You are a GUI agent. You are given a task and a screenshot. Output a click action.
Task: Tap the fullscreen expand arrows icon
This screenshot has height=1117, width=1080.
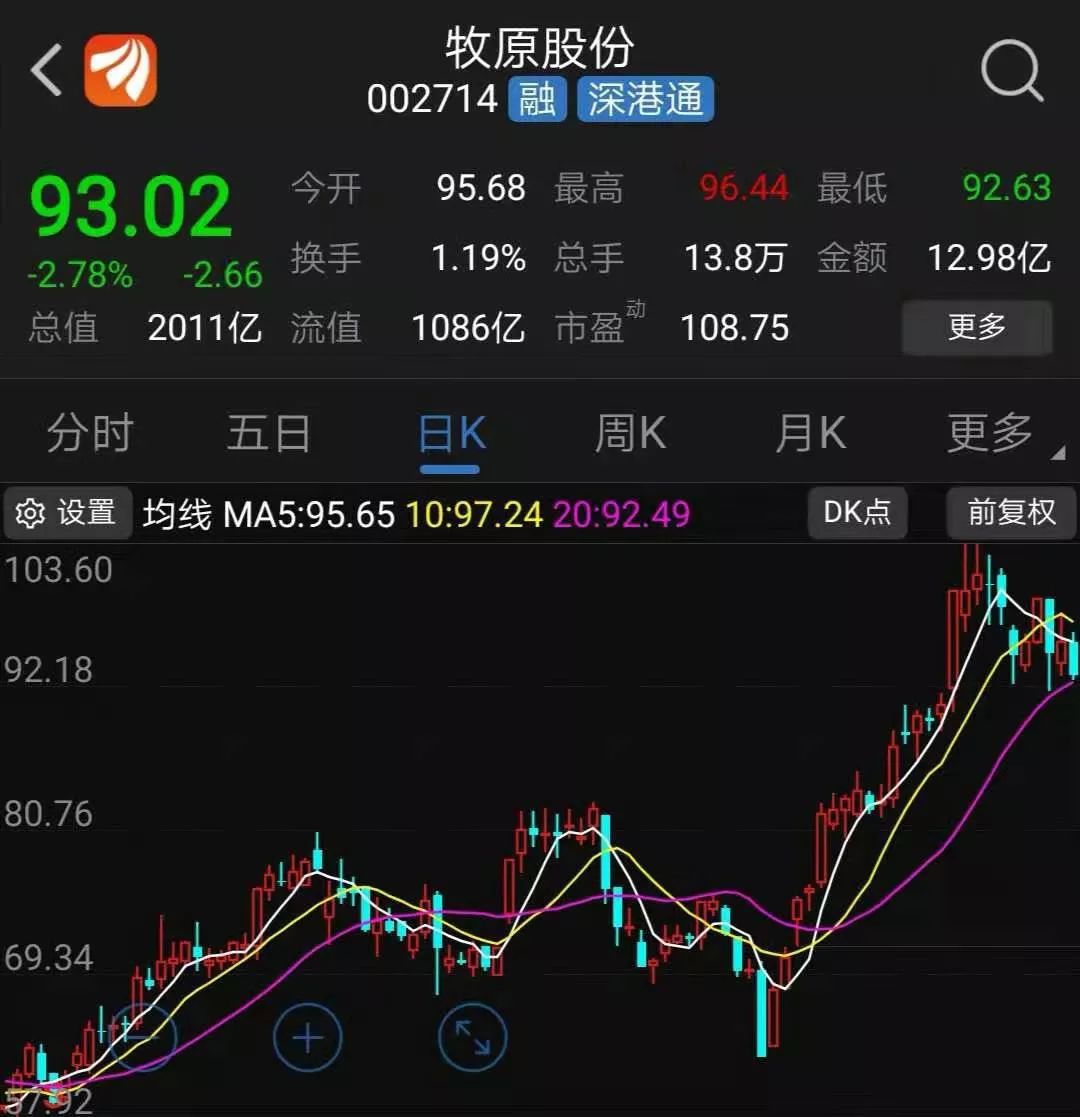[471, 1036]
